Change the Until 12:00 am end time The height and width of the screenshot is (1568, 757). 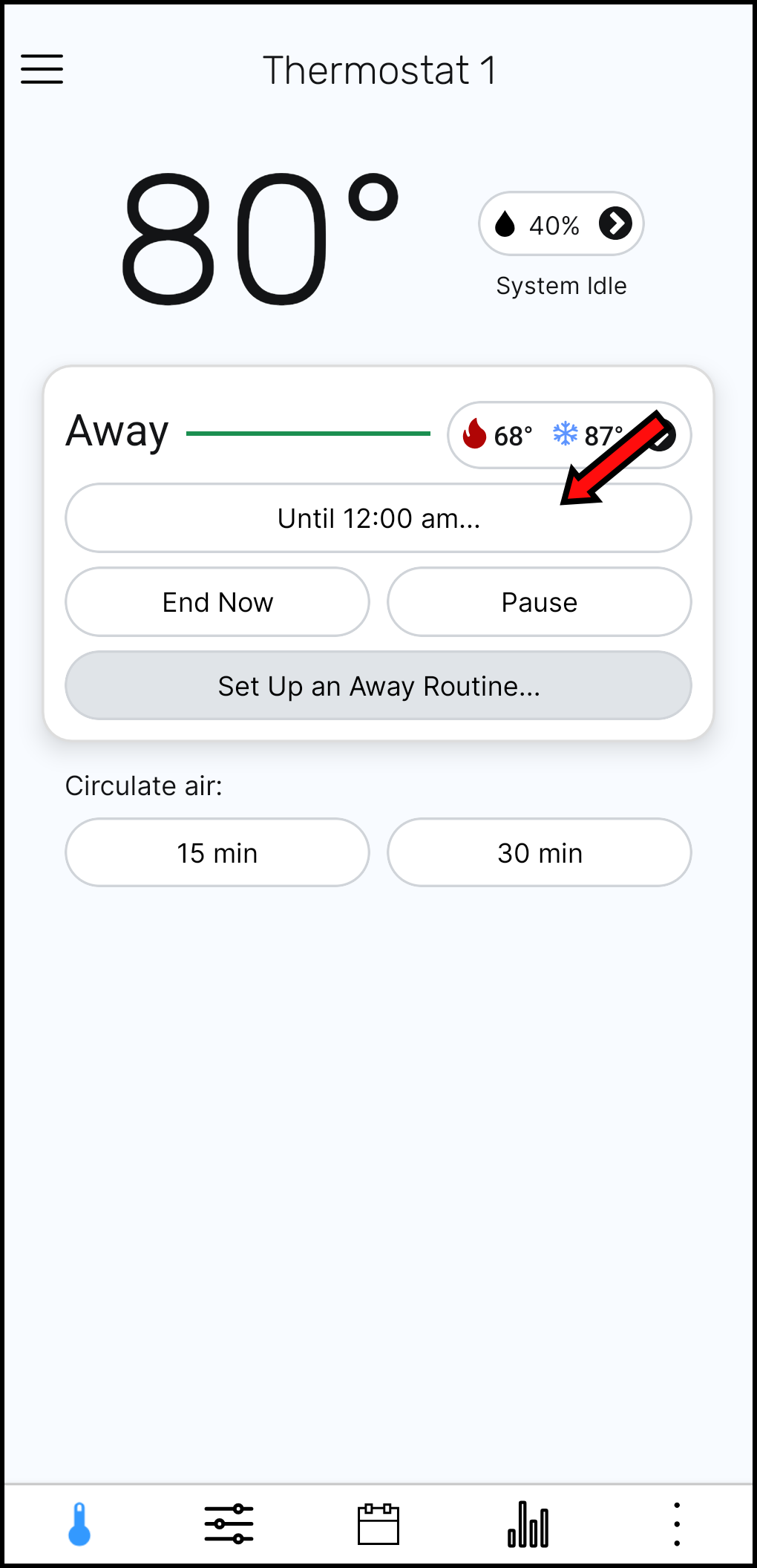coord(378,518)
